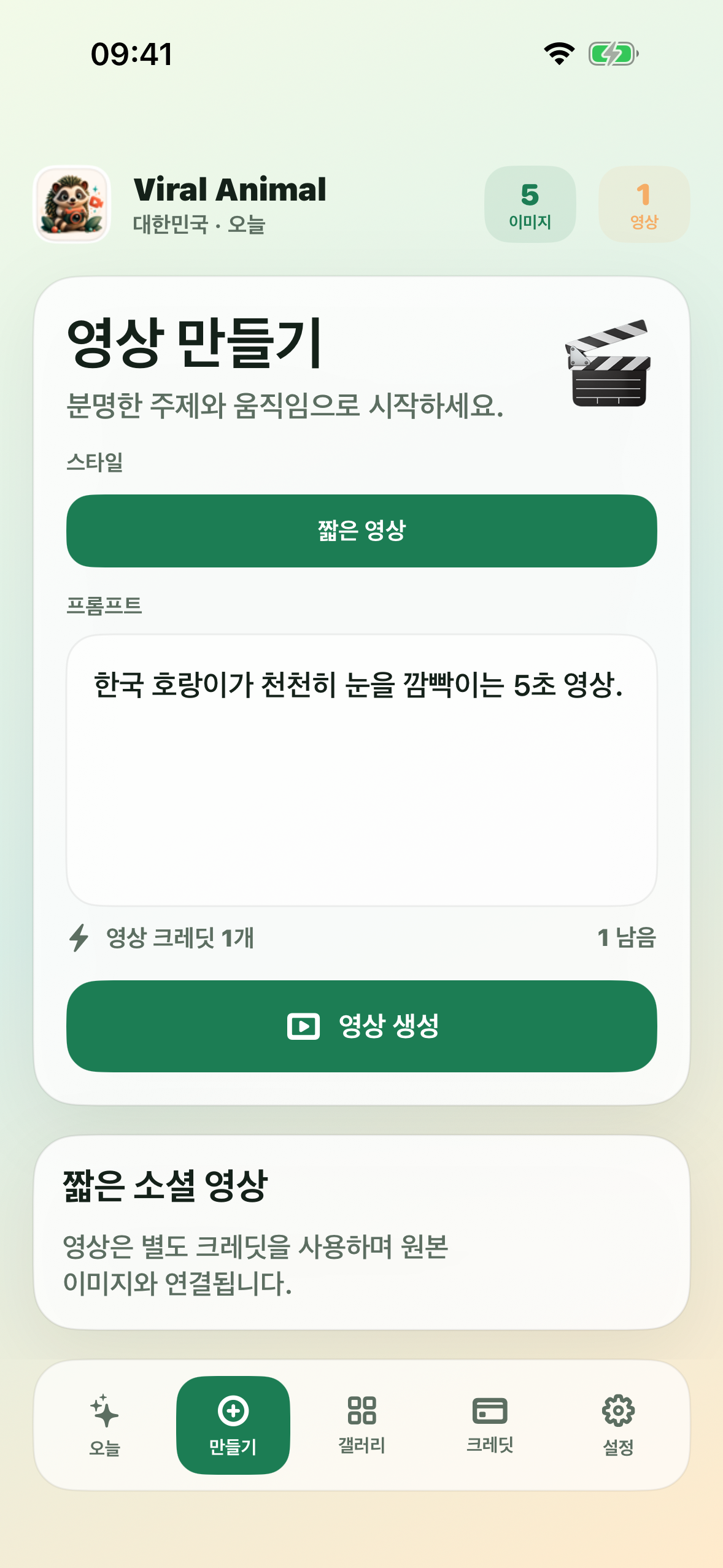Tap the 5 이미지 credit badge
Screen dimensions: 723x1568
coord(530,204)
